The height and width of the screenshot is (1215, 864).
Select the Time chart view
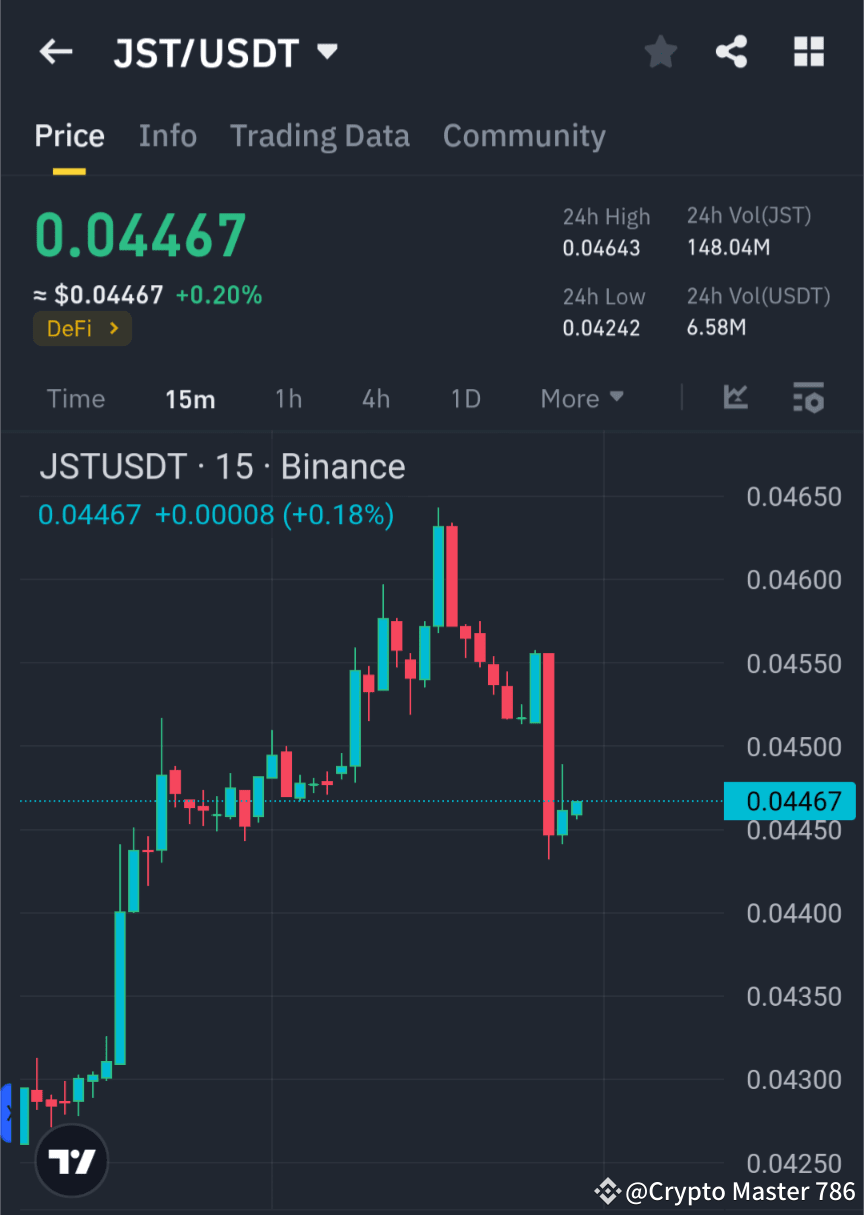[x=76, y=398]
